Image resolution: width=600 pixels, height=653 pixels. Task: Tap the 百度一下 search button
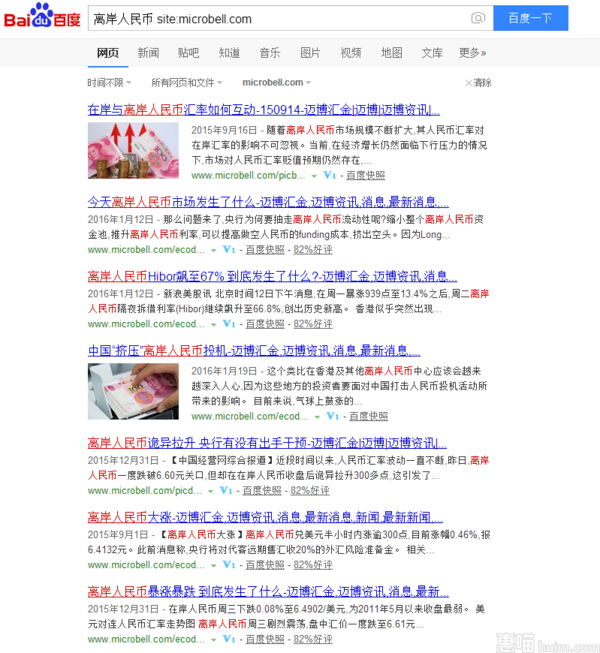[530, 18]
